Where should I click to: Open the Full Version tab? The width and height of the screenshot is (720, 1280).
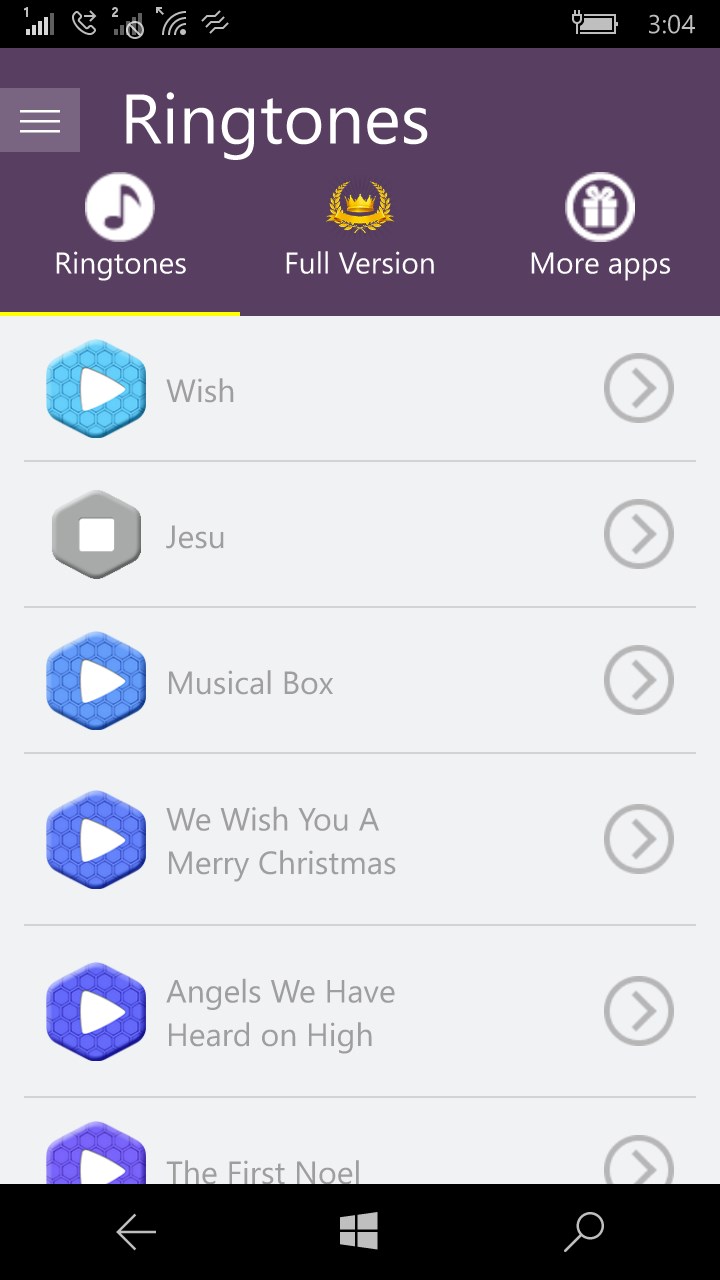360,228
